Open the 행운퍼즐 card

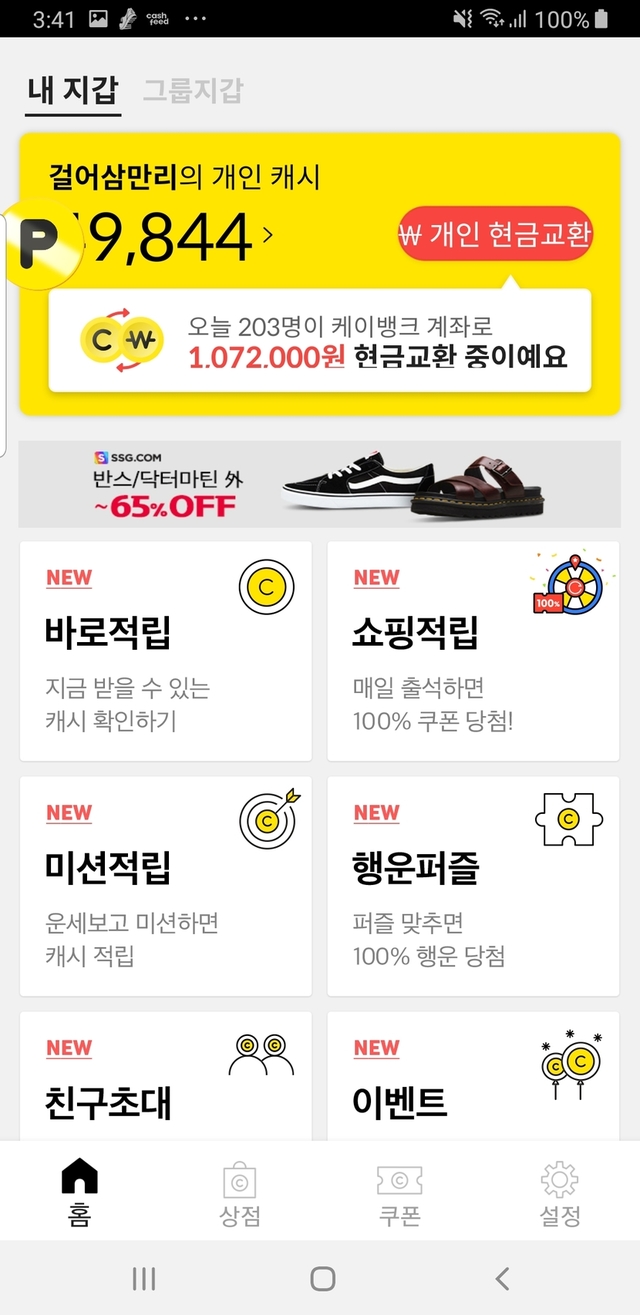[x=474, y=886]
